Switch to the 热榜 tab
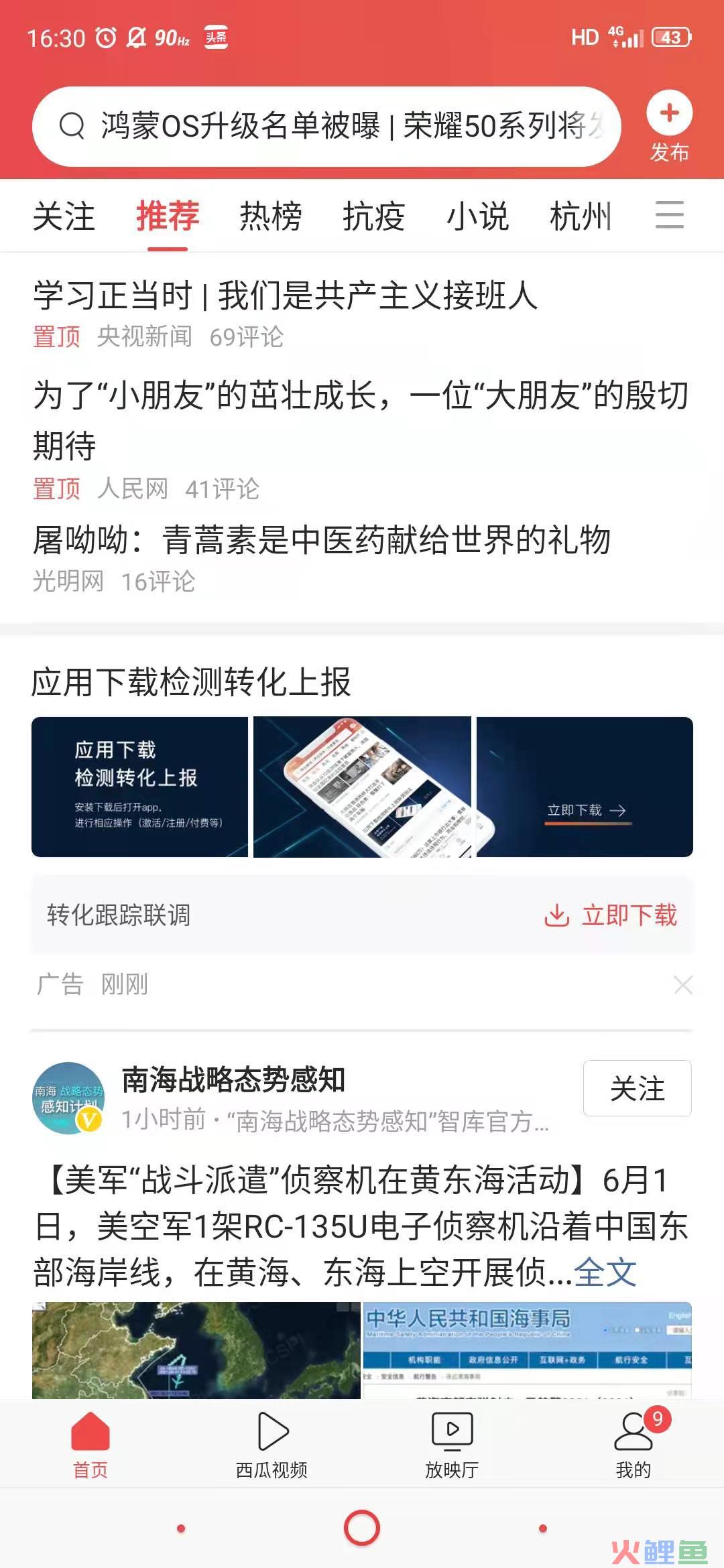Image resolution: width=724 pixels, height=1568 pixels. click(x=271, y=216)
